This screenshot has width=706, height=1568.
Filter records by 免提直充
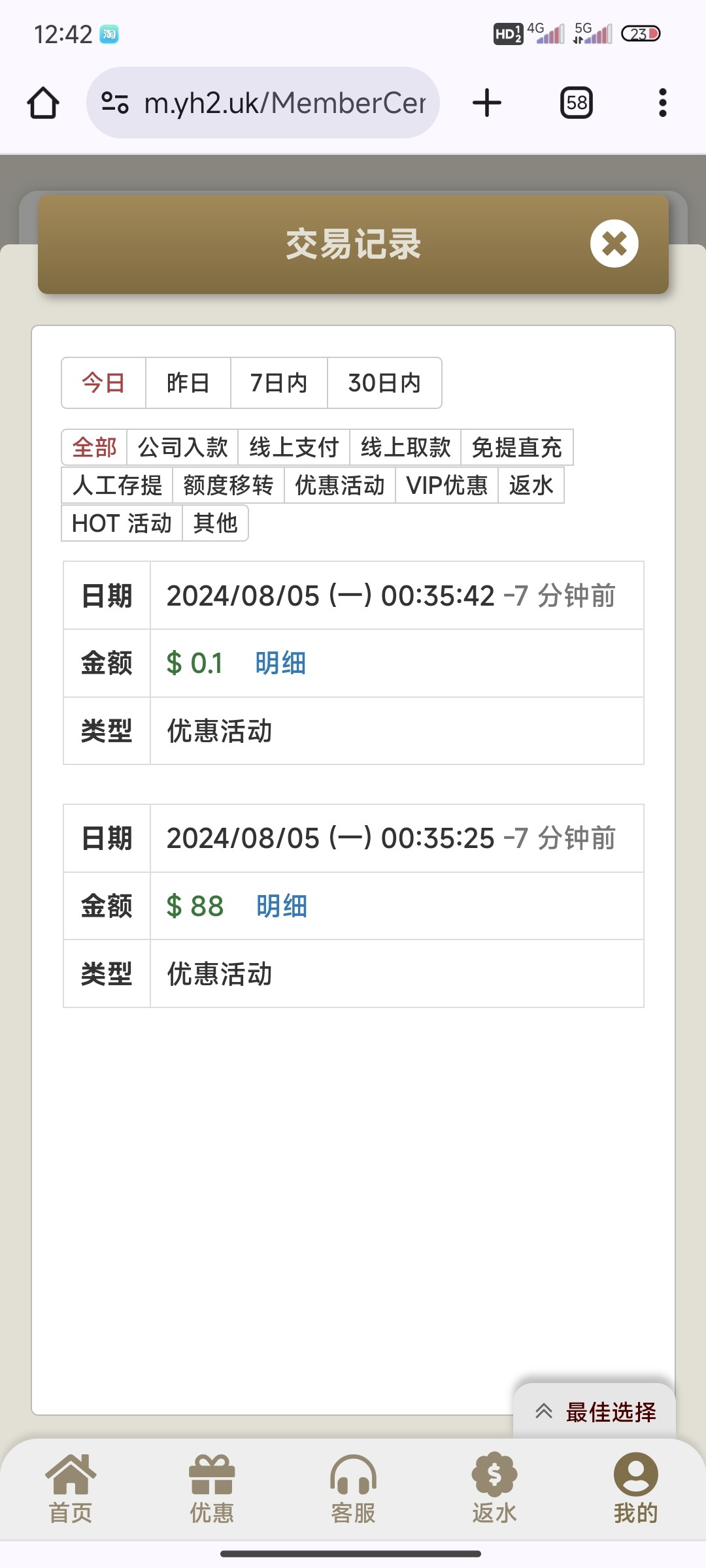[516, 448]
